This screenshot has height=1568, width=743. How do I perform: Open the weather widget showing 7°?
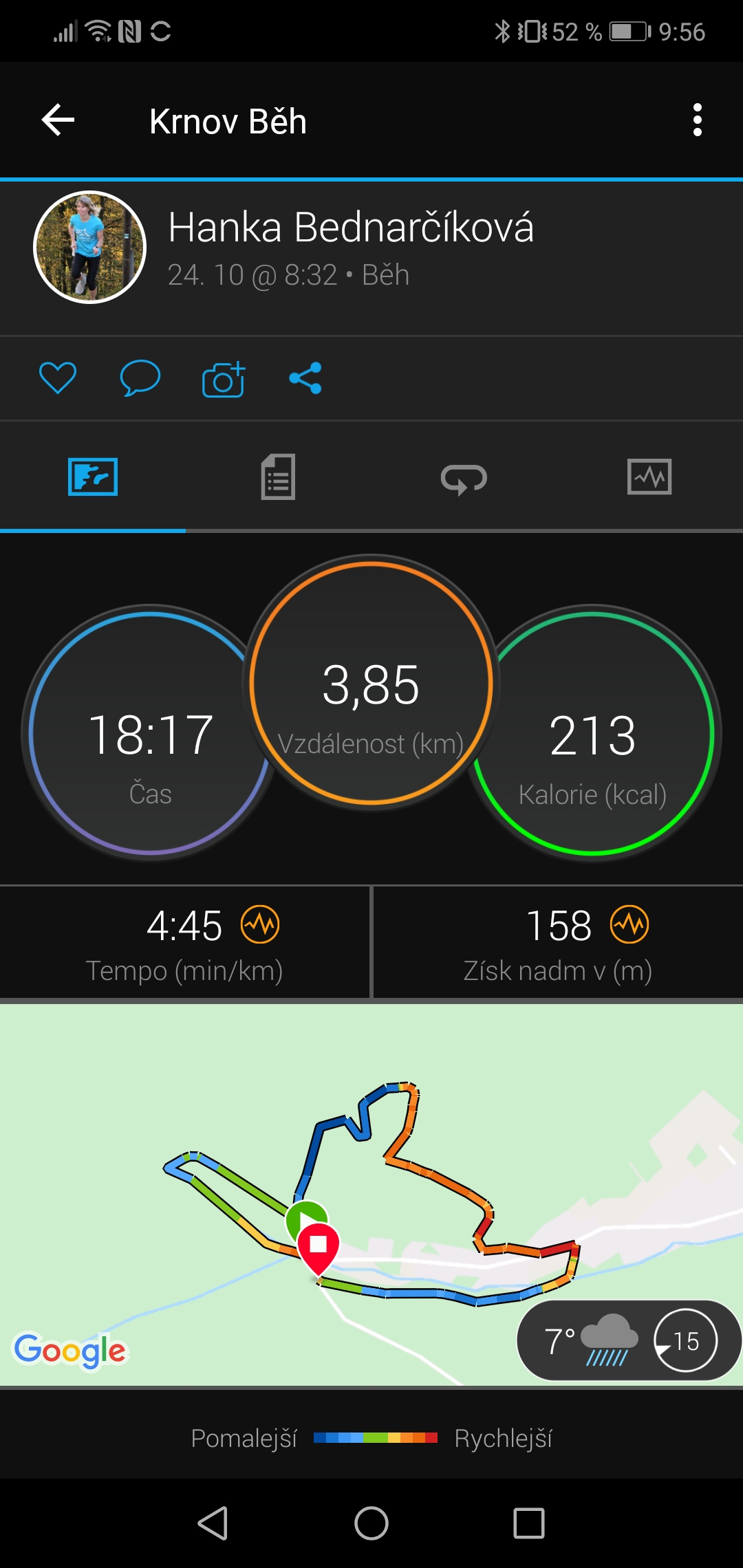[x=628, y=1340]
